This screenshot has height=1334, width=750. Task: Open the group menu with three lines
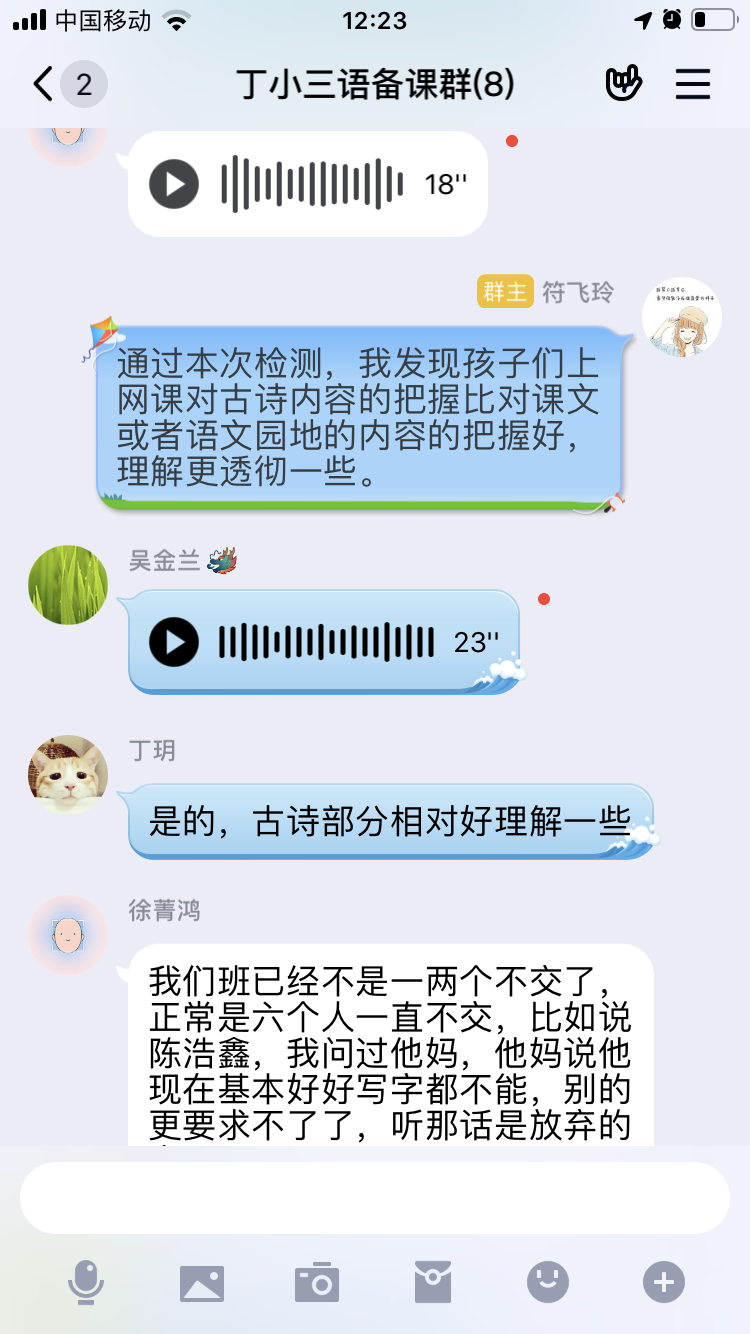tap(692, 85)
